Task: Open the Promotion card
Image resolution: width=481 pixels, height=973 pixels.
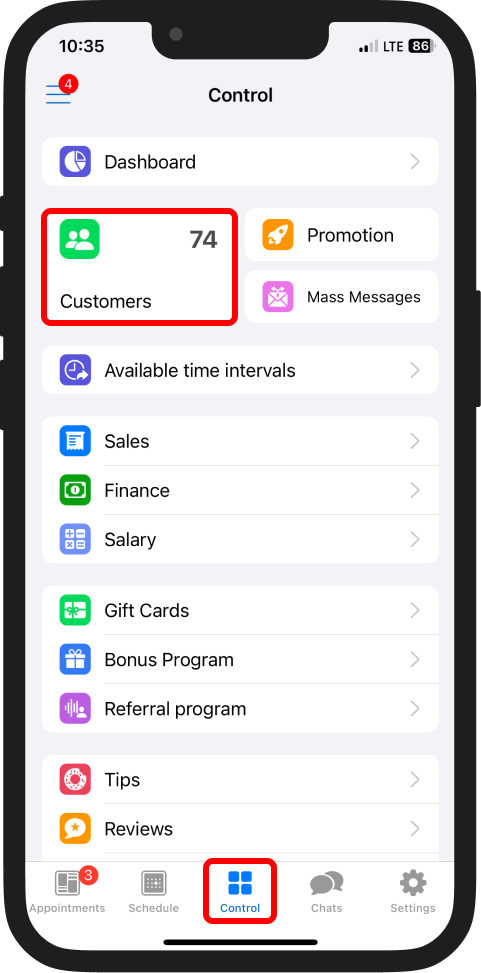Action: [342, 235]
